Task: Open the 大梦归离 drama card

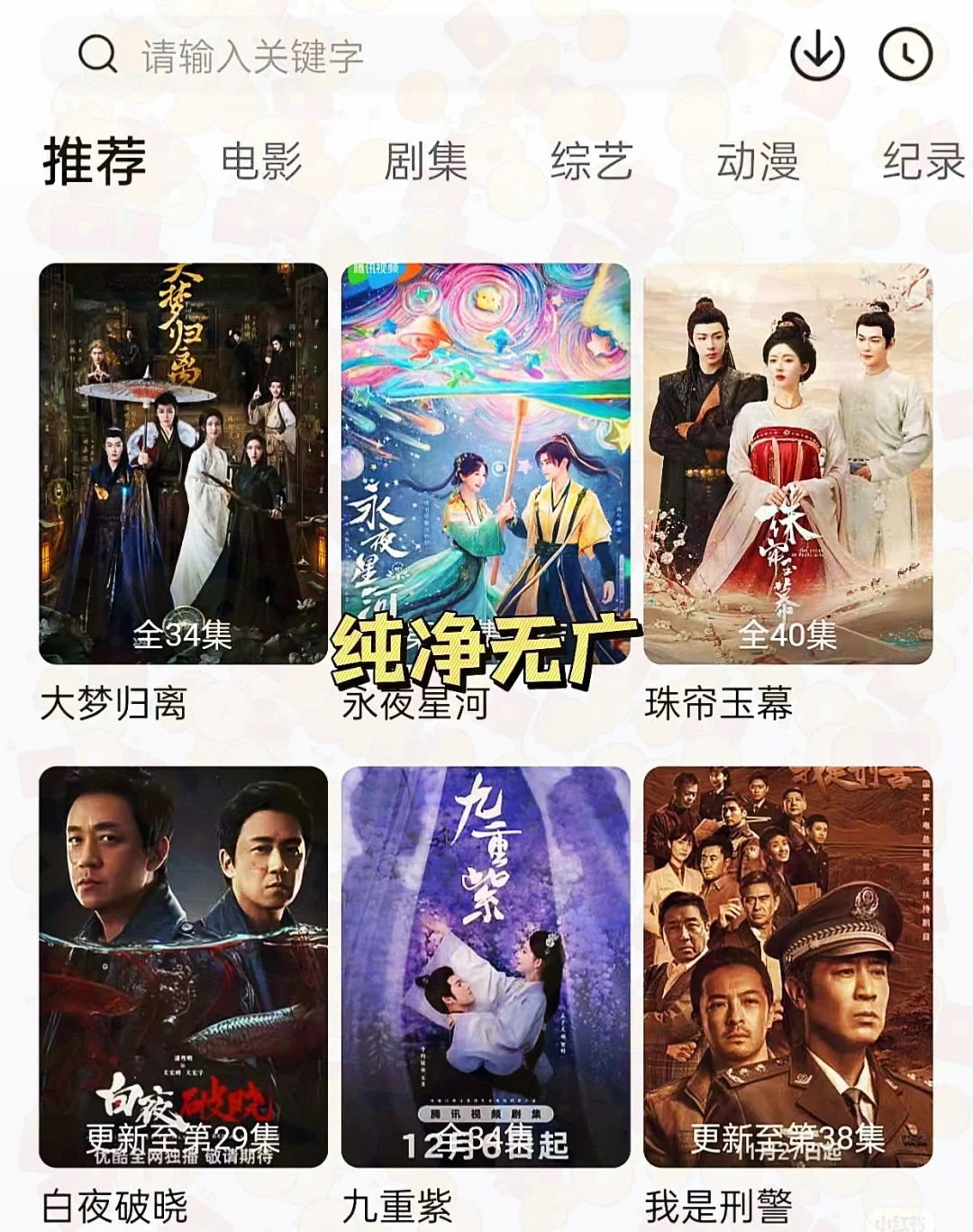Action: [183, 463]
